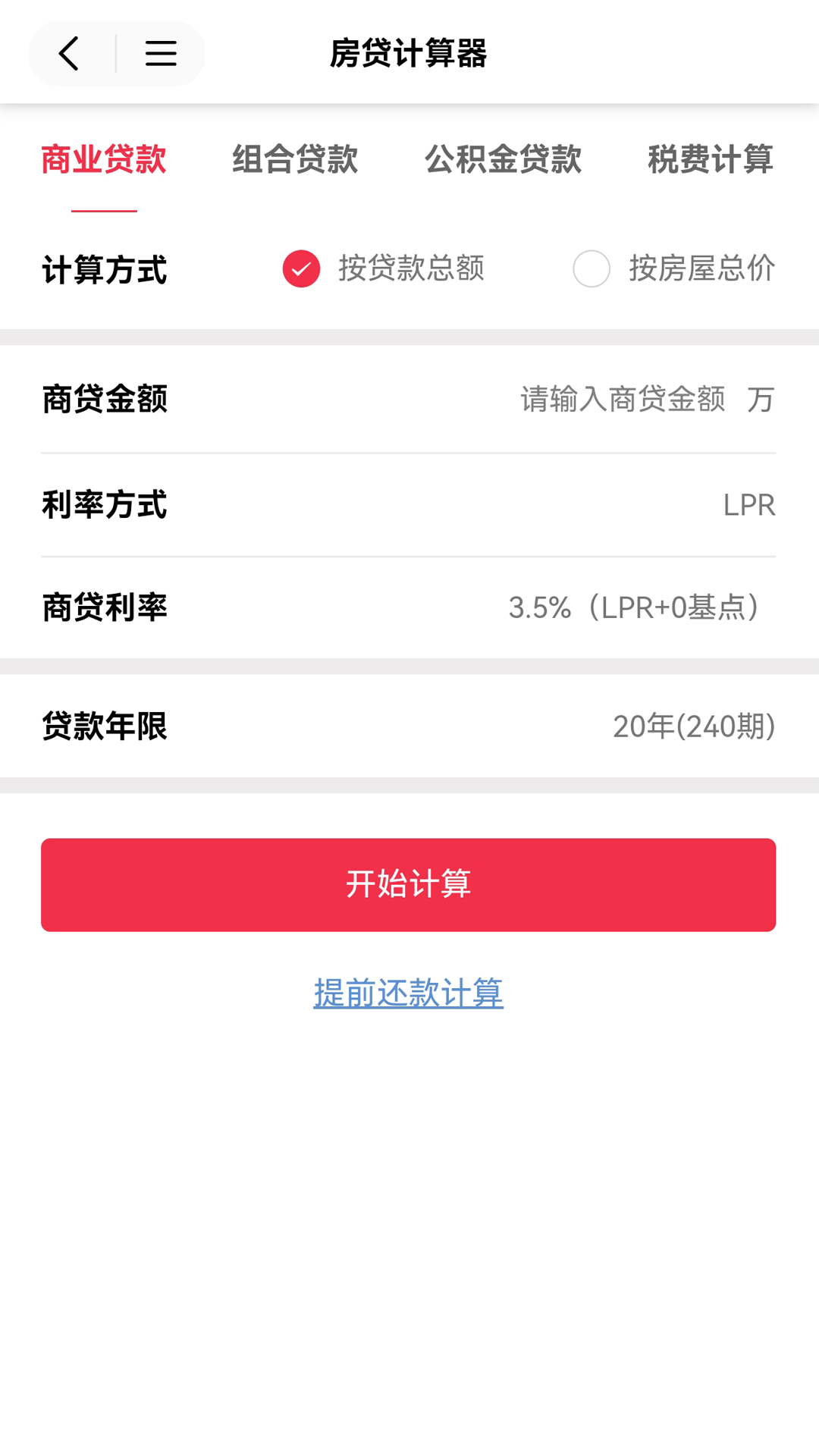The image size is (819, 1456).
Task: Tap the back arrow icon
Action: pos(68,53)
